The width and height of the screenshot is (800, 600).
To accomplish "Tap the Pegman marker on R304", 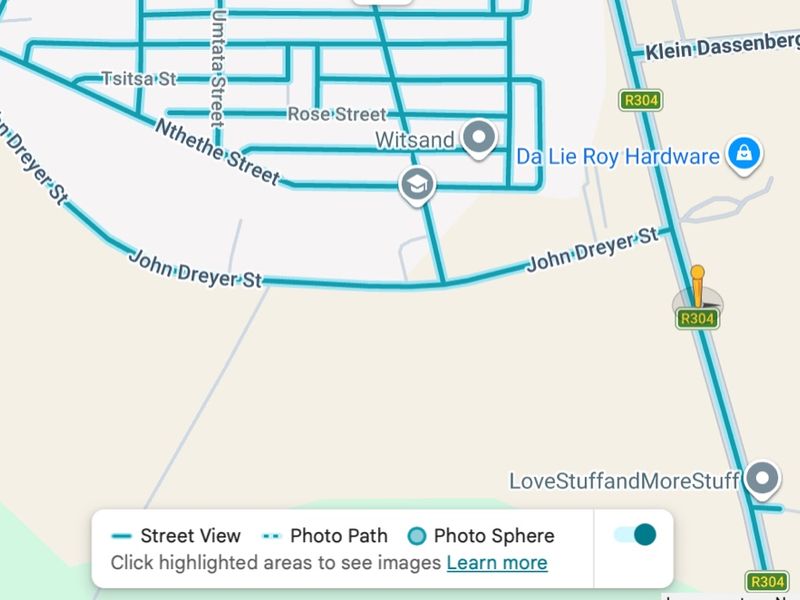I will [697, 288].
